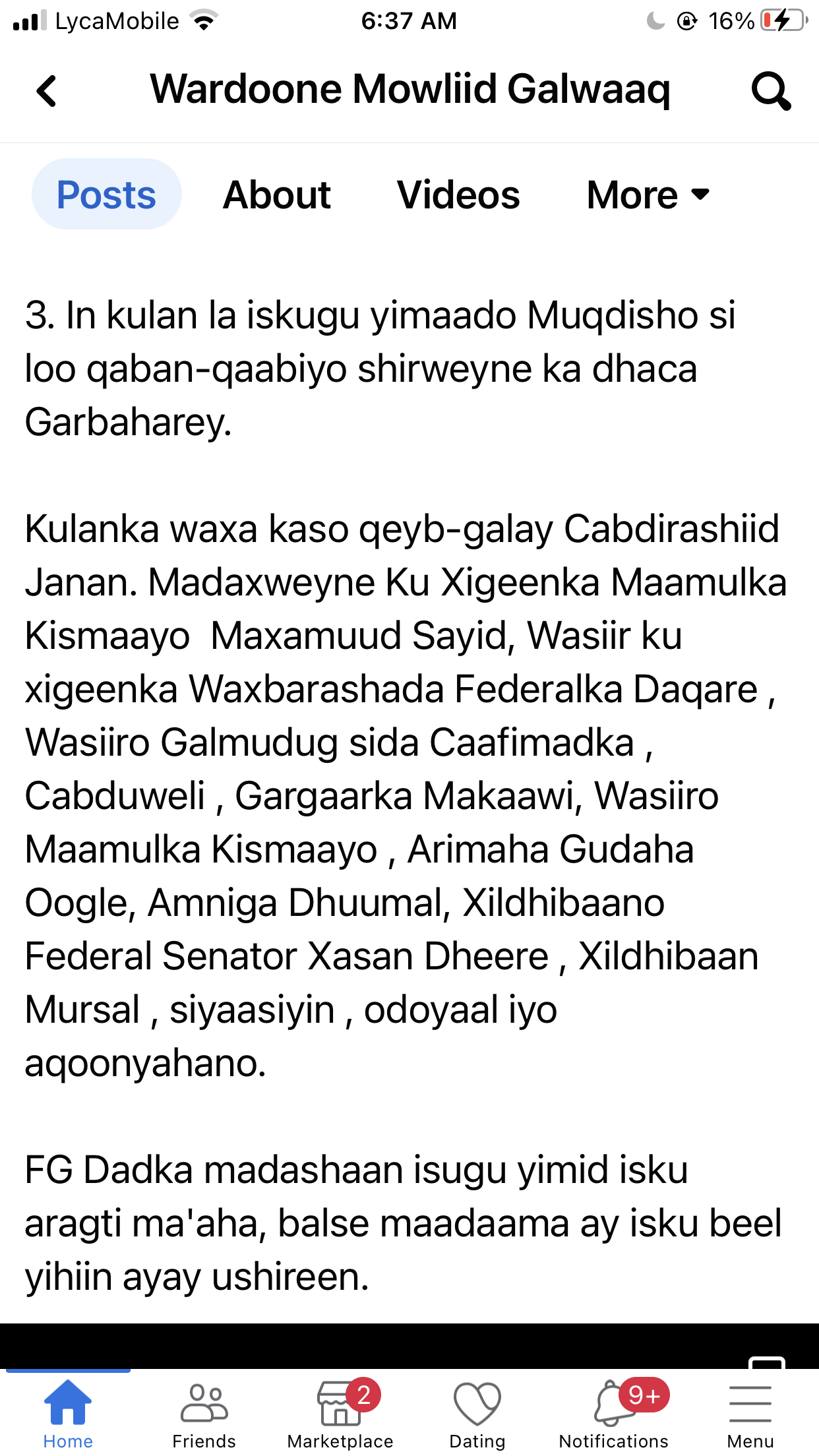Switch to the About tab
This screenshot has height=1456, width=819.
(x=276, y=195)
